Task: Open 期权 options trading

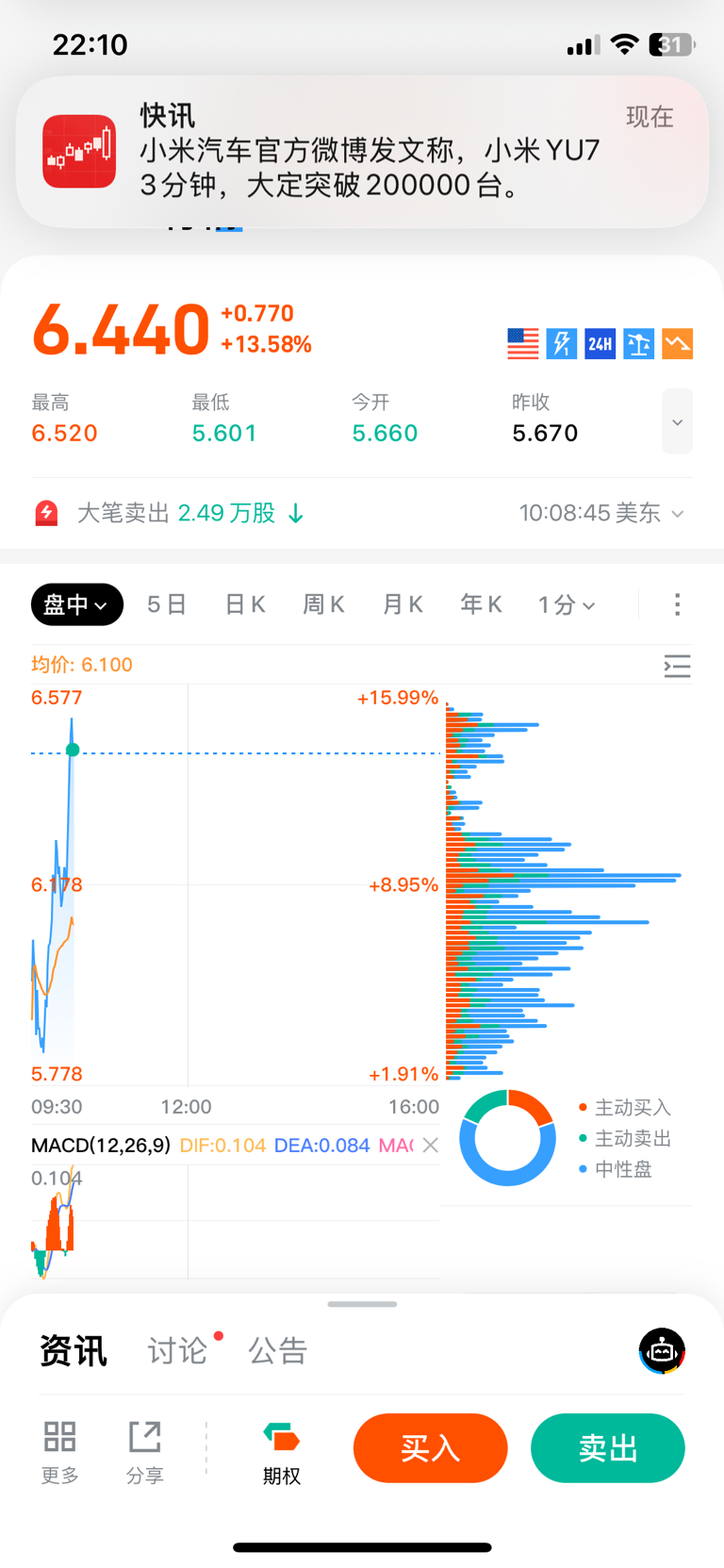Action: (281, 1453)
